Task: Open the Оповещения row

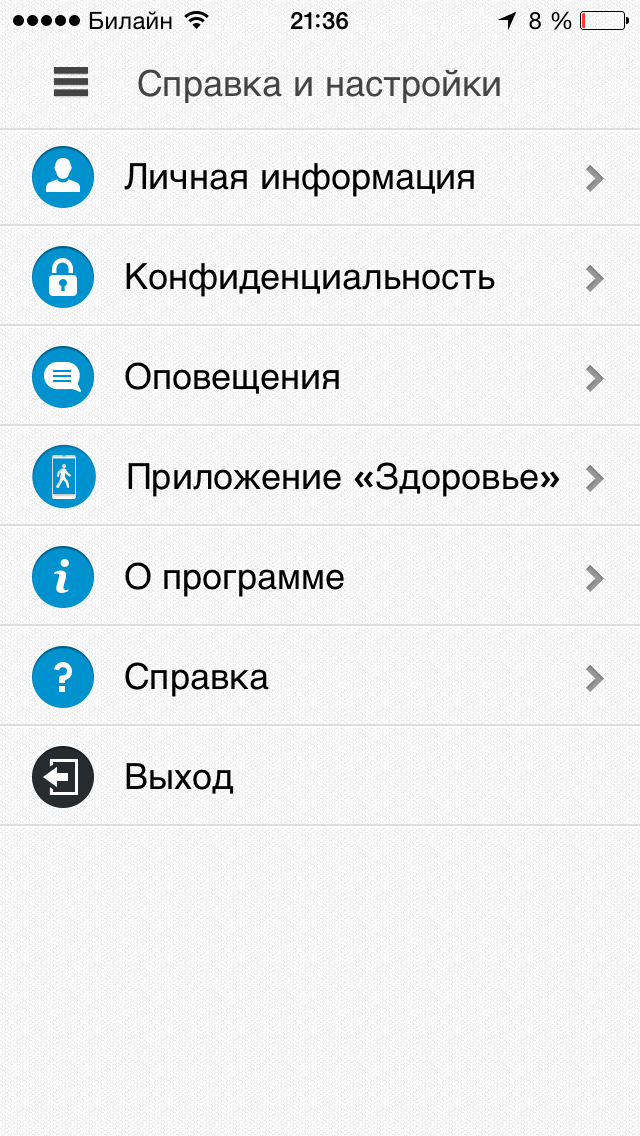Action: (x=320, y=376)
